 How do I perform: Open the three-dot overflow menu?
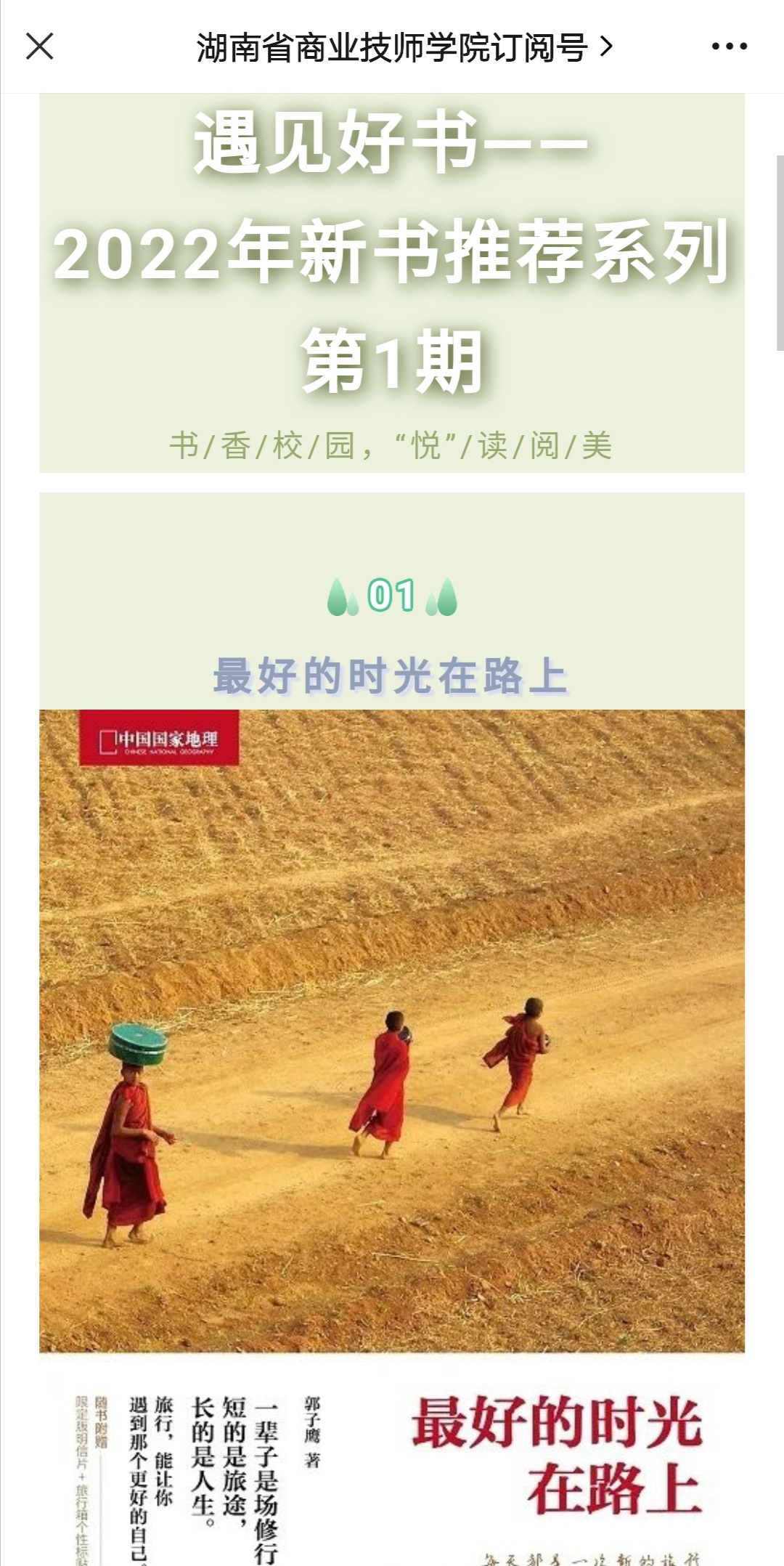(x=729, y=46)
